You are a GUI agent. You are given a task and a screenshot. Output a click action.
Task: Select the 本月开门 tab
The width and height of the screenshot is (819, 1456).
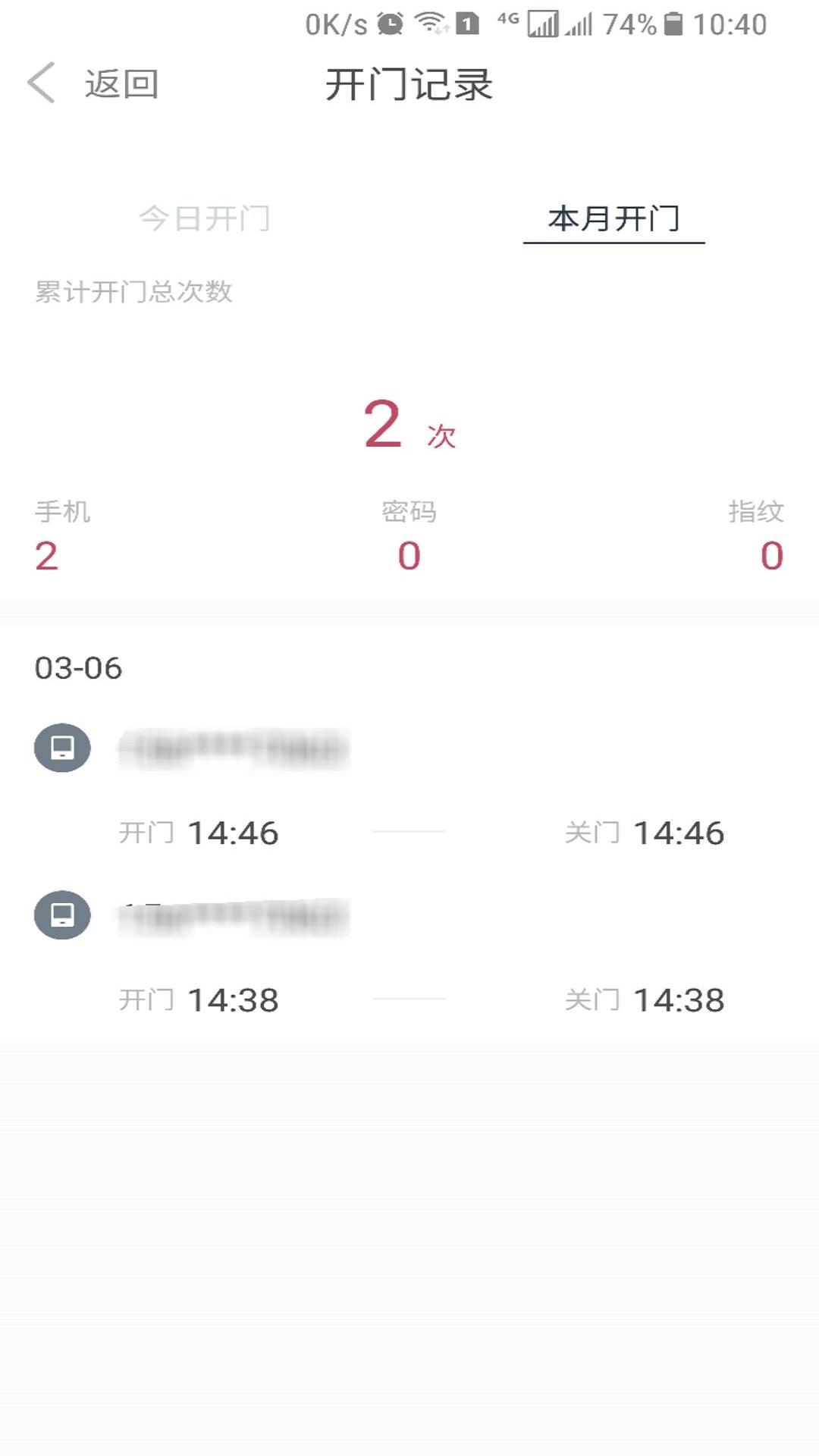(614, 219)
